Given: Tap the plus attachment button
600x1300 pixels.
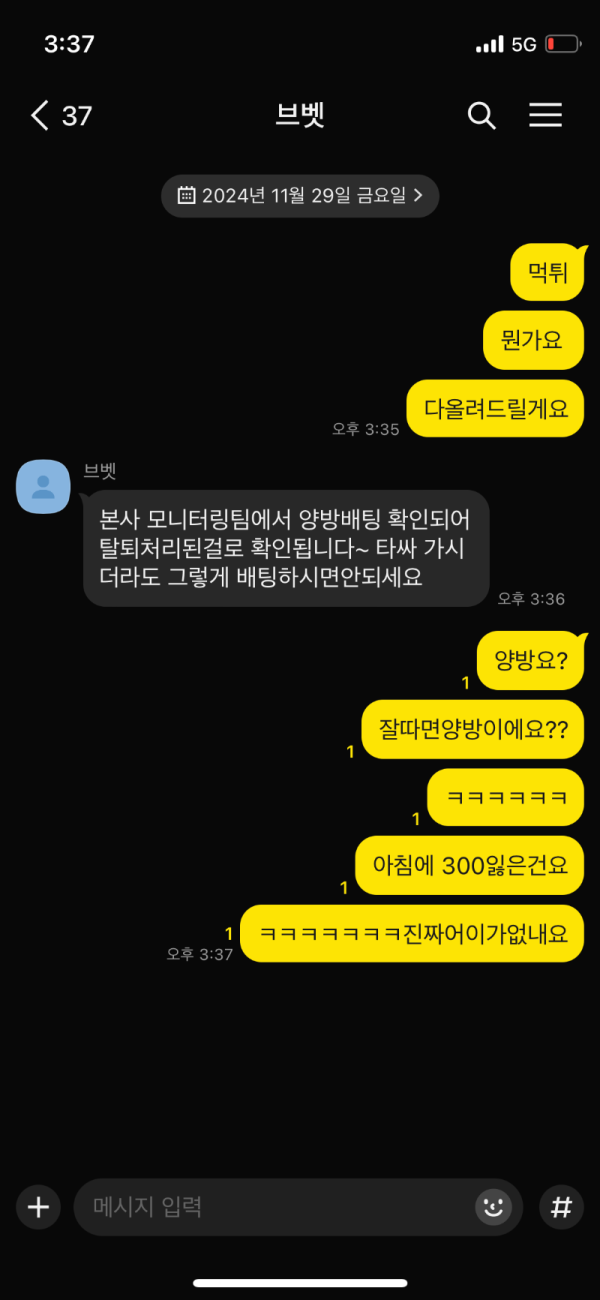Looking at the screenshot, I should (x=38, y=1207).
